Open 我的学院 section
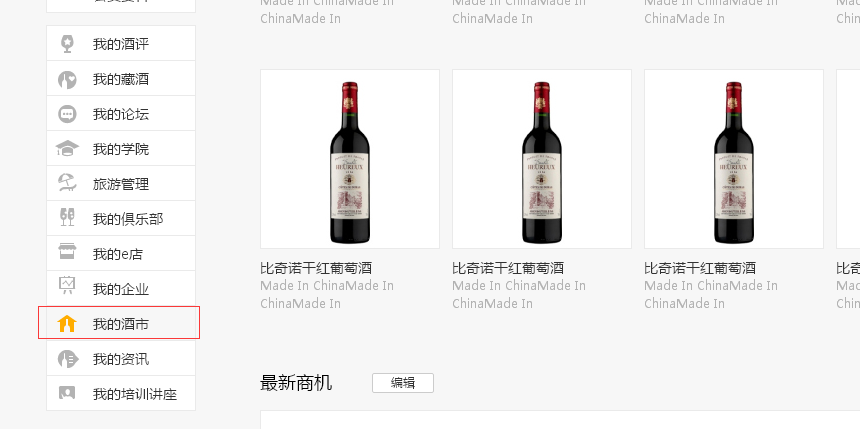 120,149
